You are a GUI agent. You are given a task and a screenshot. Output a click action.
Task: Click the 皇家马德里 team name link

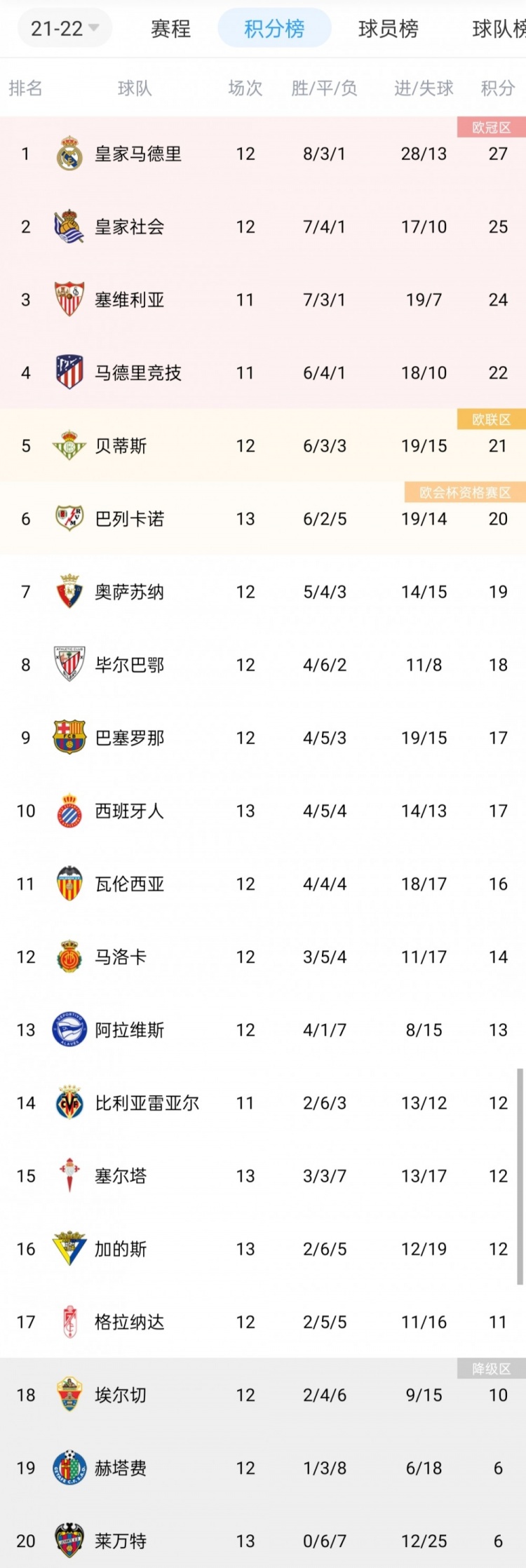[x=137, y=154]
